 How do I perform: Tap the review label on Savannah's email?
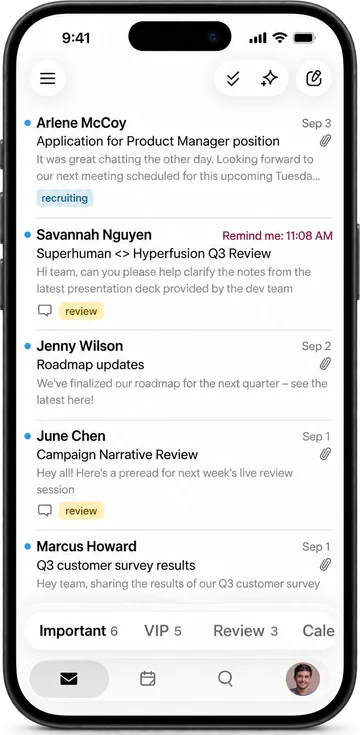(x=81, y=311)
